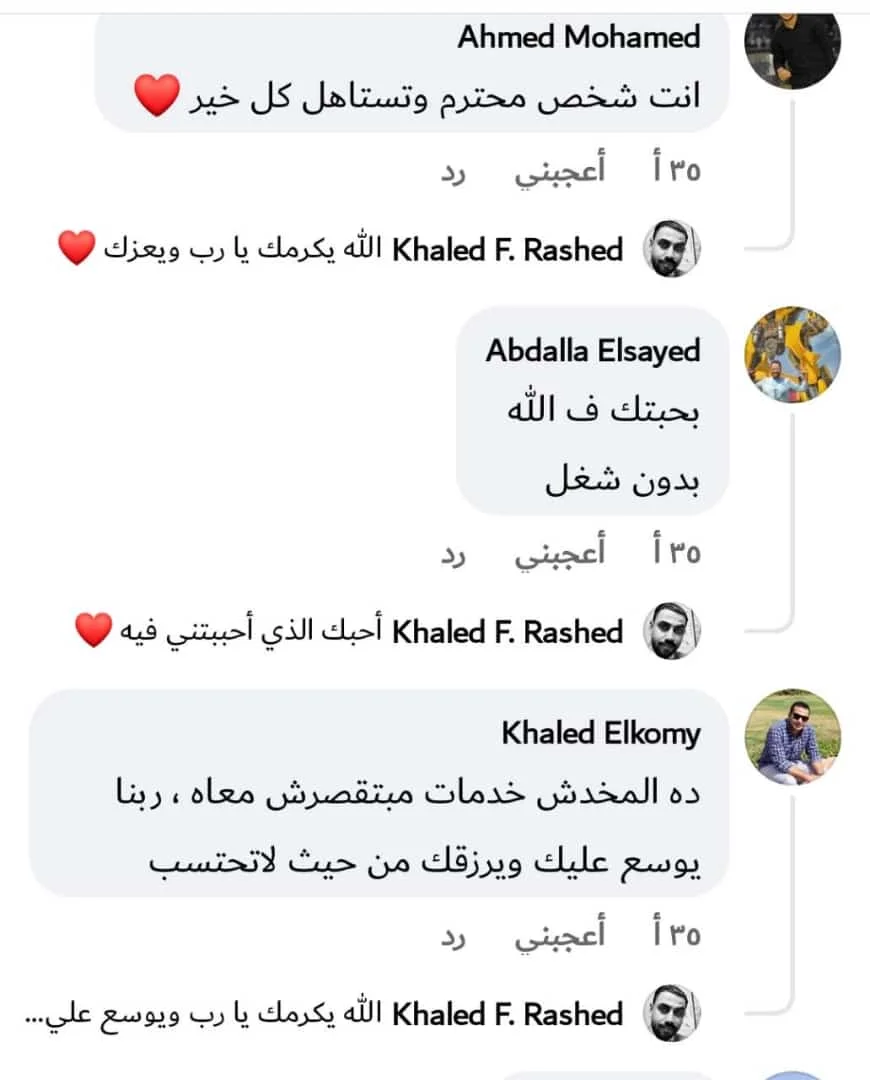The height and width of the screenshot is (1080, 870).
Task: Open Ahmed Mohamed's profile via his name
Action: (578, 38)
